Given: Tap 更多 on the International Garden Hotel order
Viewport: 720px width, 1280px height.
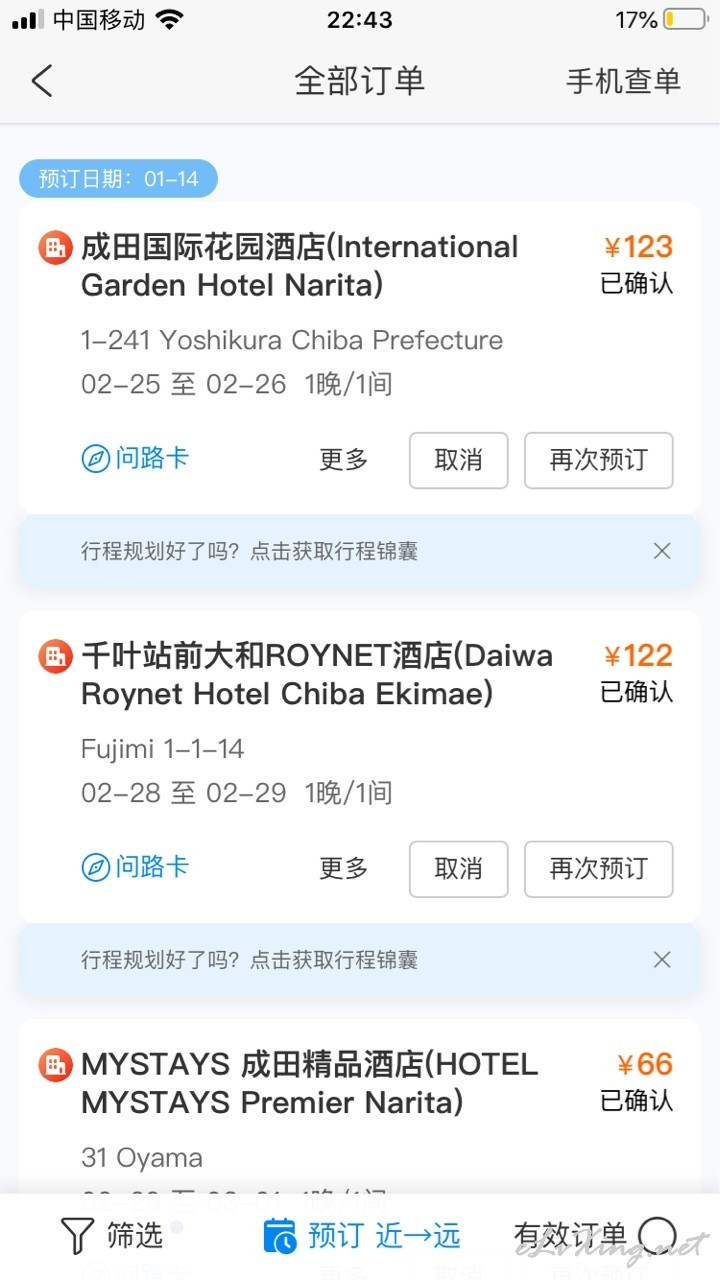Looking at the screenshot, I should click(x=344, y=460).
